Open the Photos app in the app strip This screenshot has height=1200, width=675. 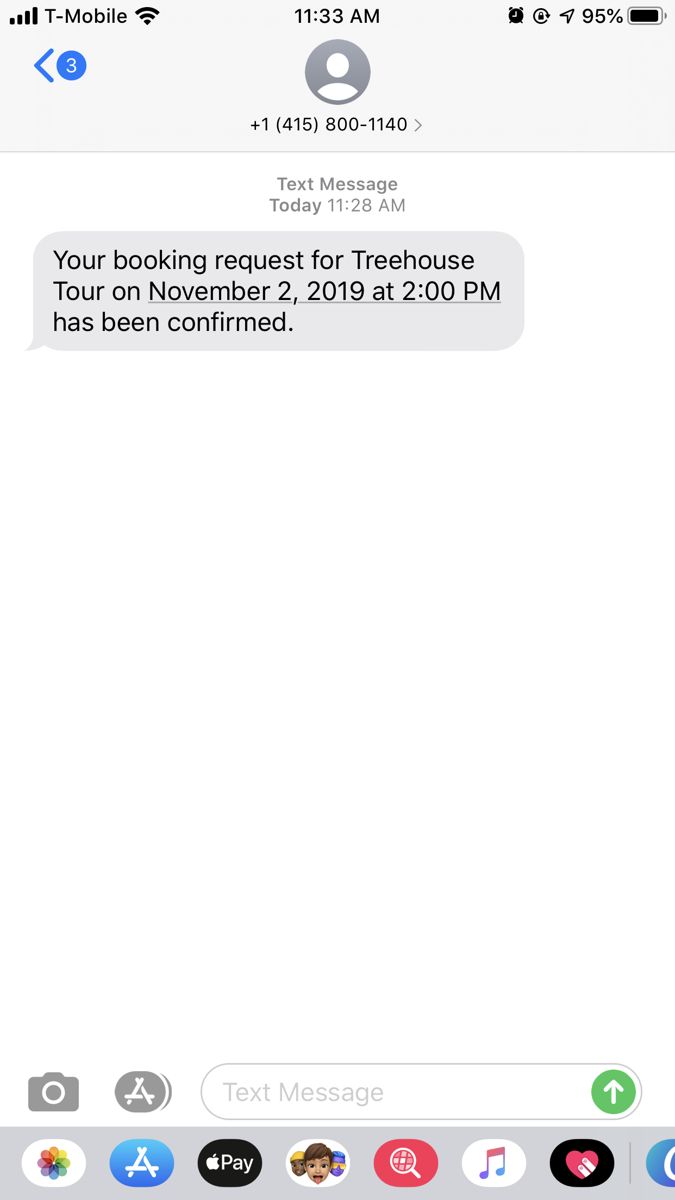54,1163
